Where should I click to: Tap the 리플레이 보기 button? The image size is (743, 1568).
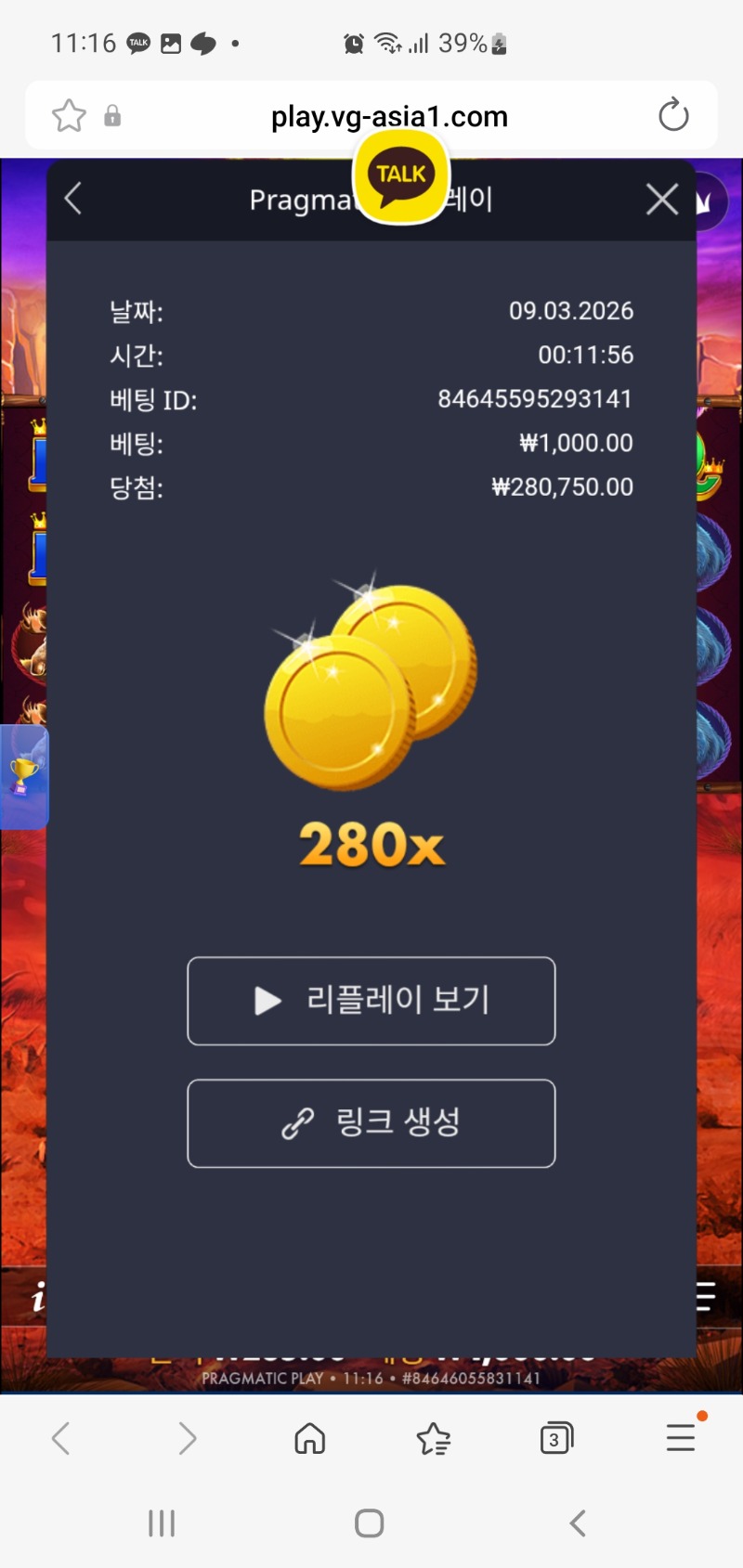(371, 1001)
